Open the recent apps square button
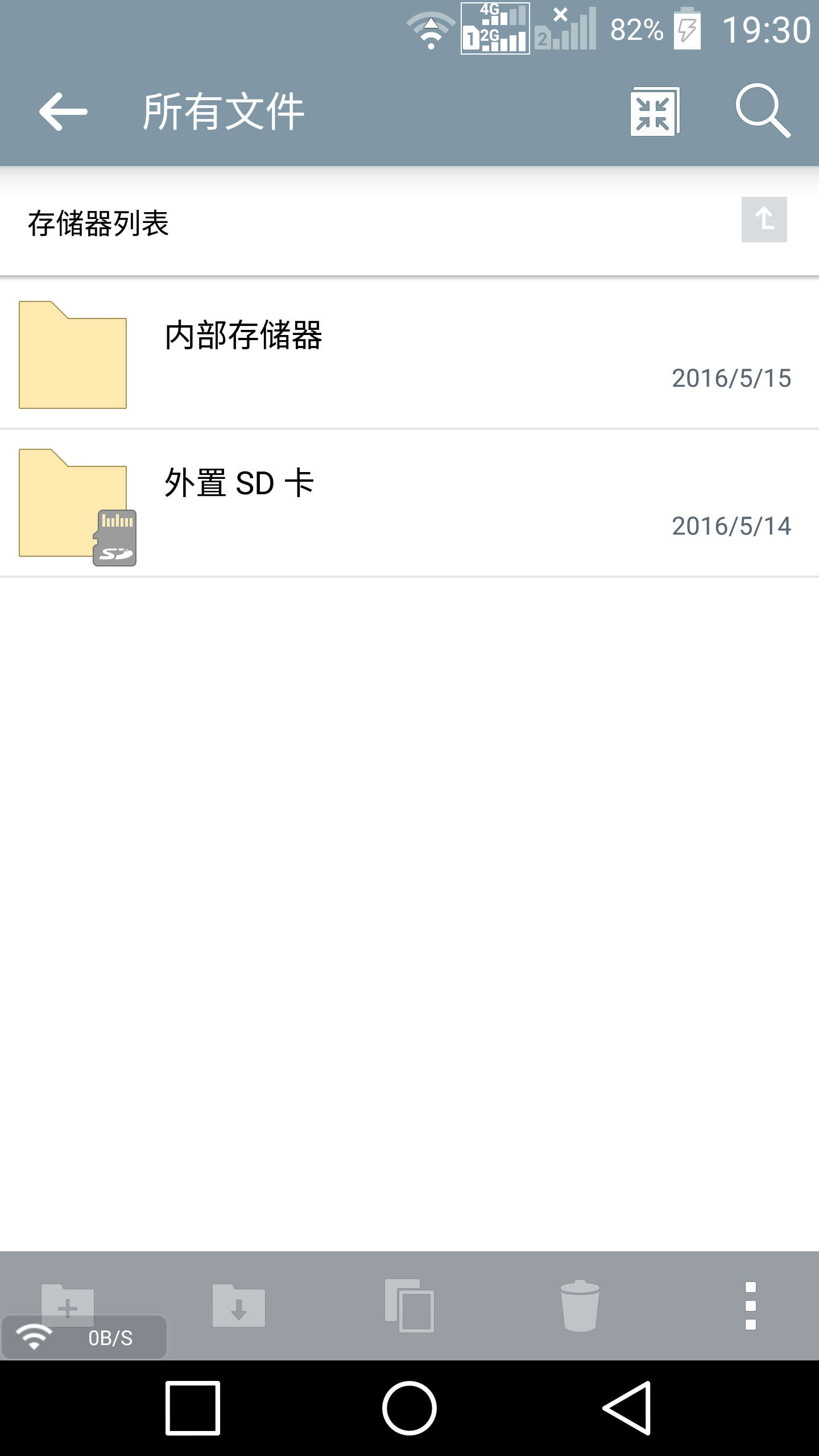Viewport: 819px width, 1456px height. point(193,1408)
